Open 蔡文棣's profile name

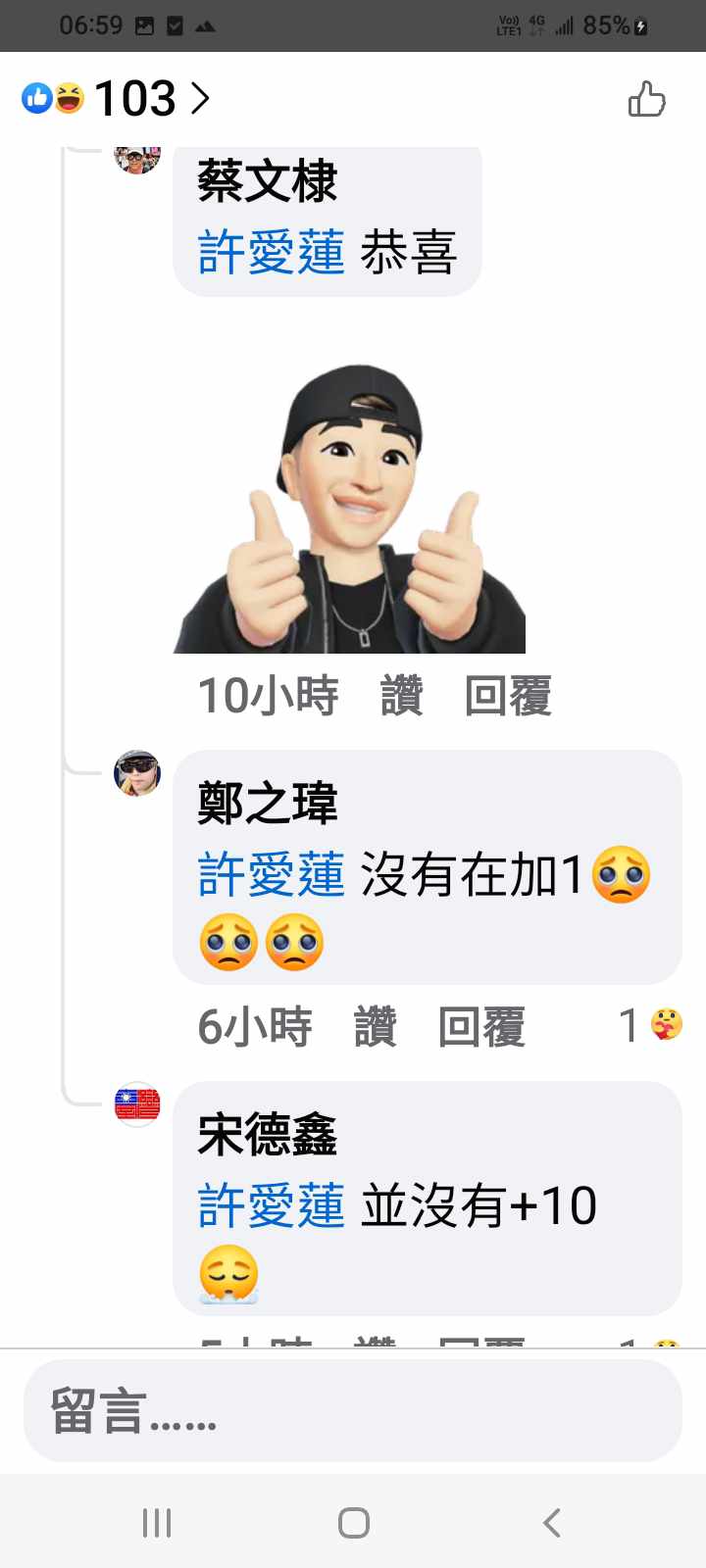point(267,181)
